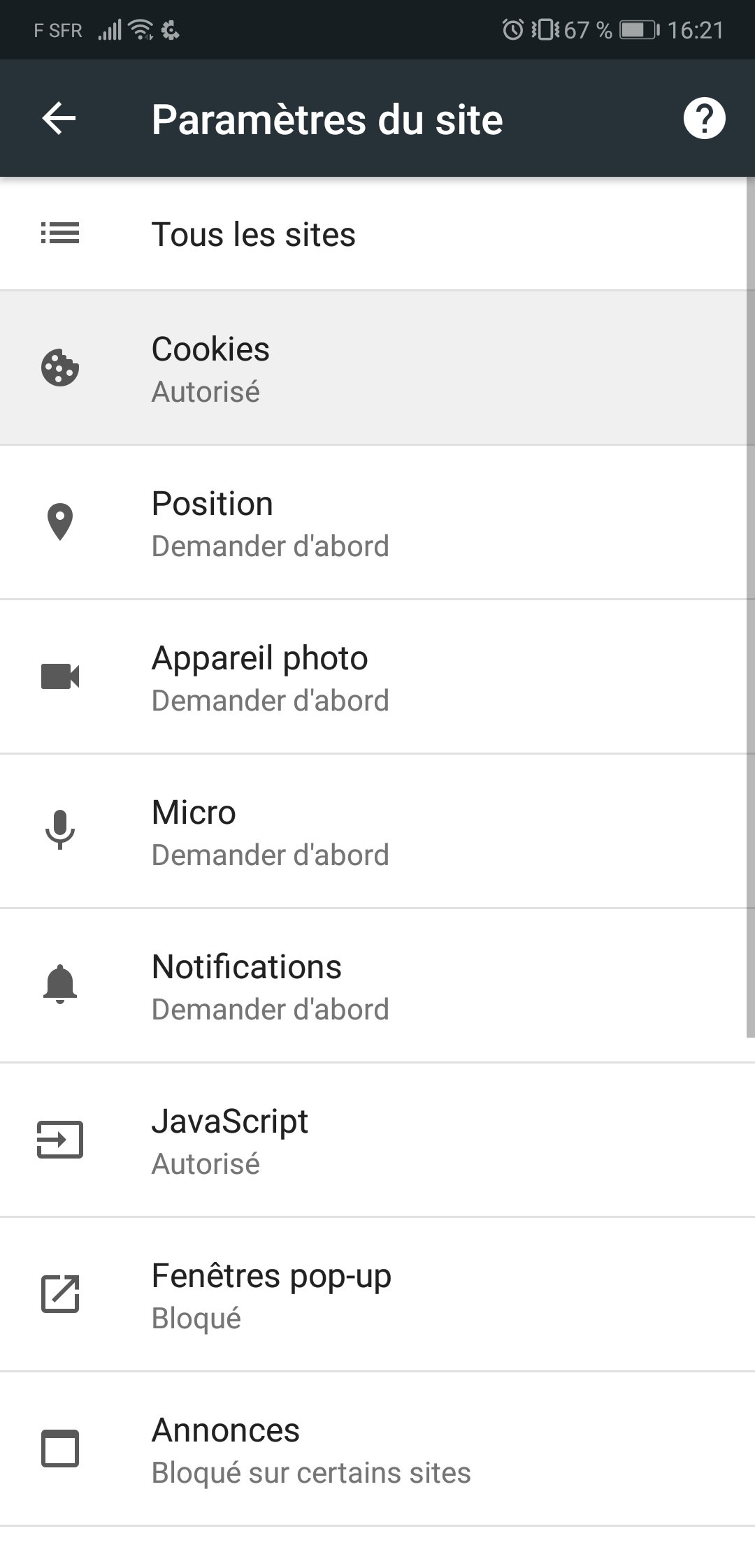Open Notifications settings
The image size is (755, 1568).
[377, 986]
